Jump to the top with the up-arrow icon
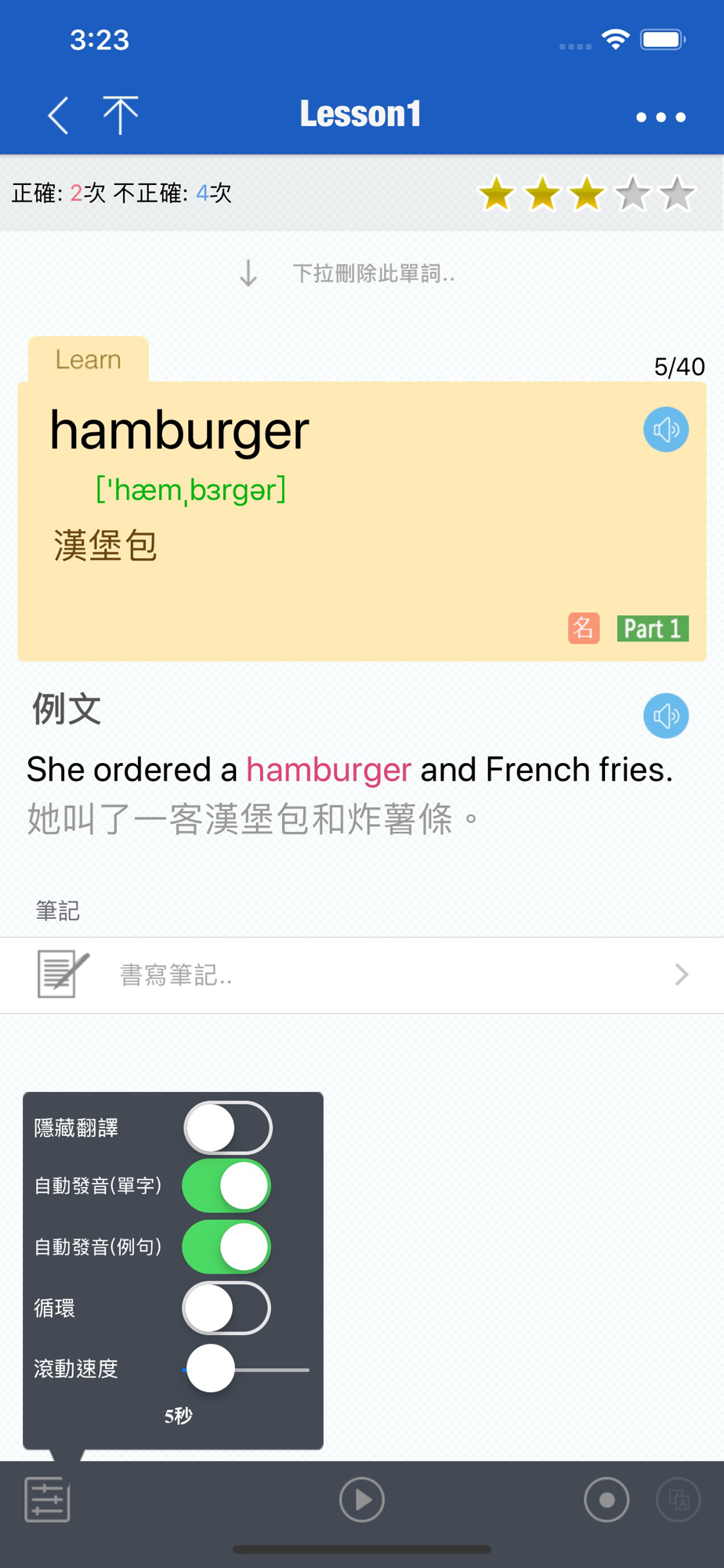724x1568 pixels. pos(121,115)
